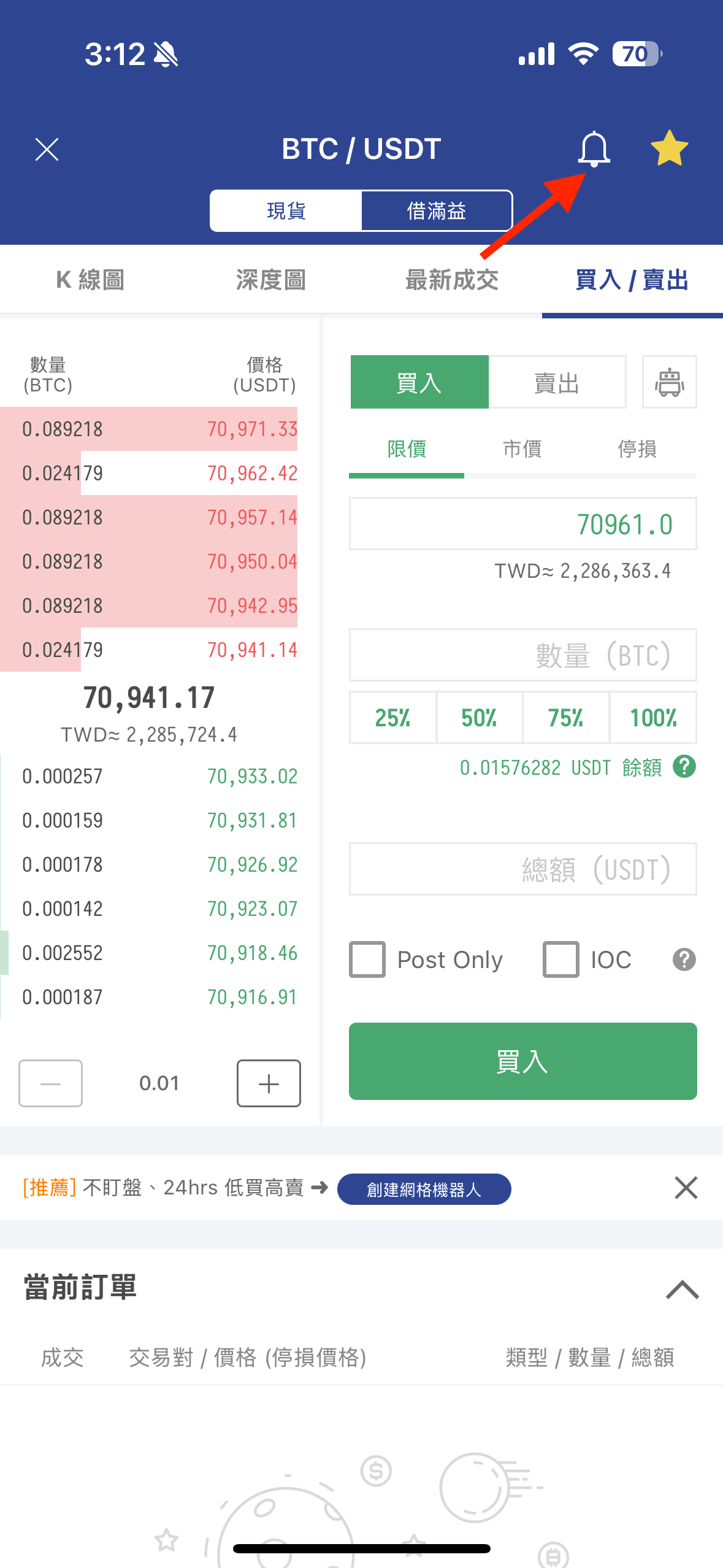
Task: Set amount to 50% of balance
Action: [479, 718]
